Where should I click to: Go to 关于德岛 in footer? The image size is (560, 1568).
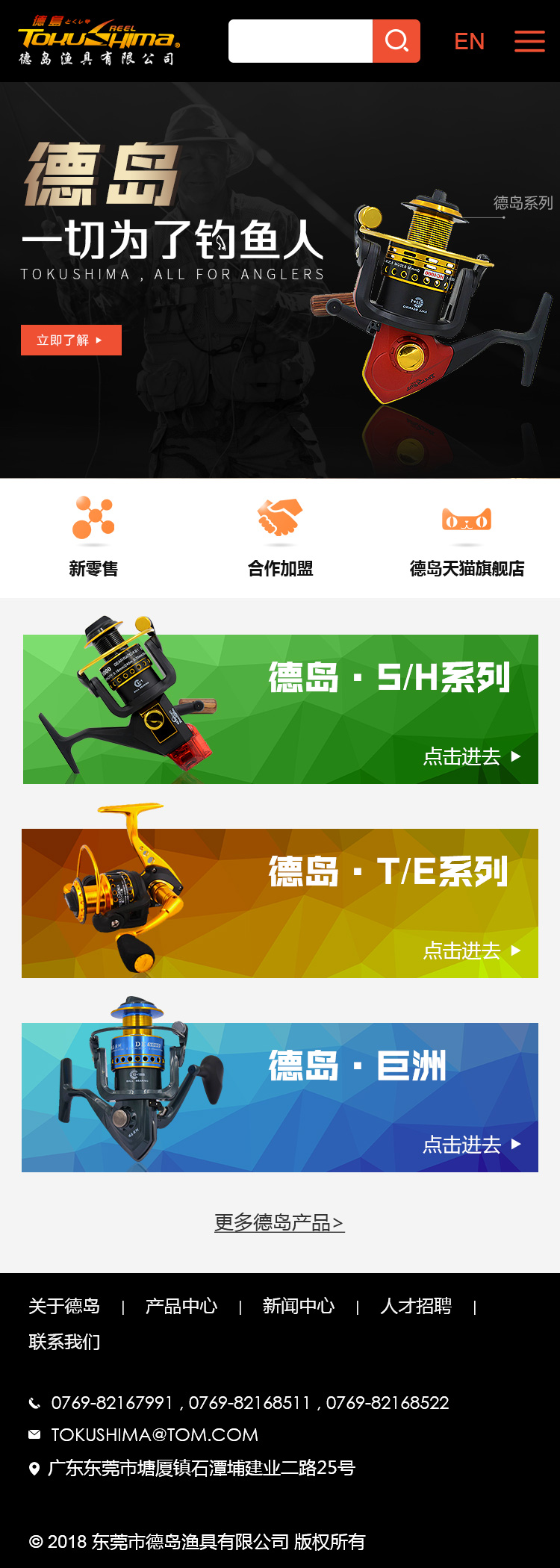[64, 1306]
